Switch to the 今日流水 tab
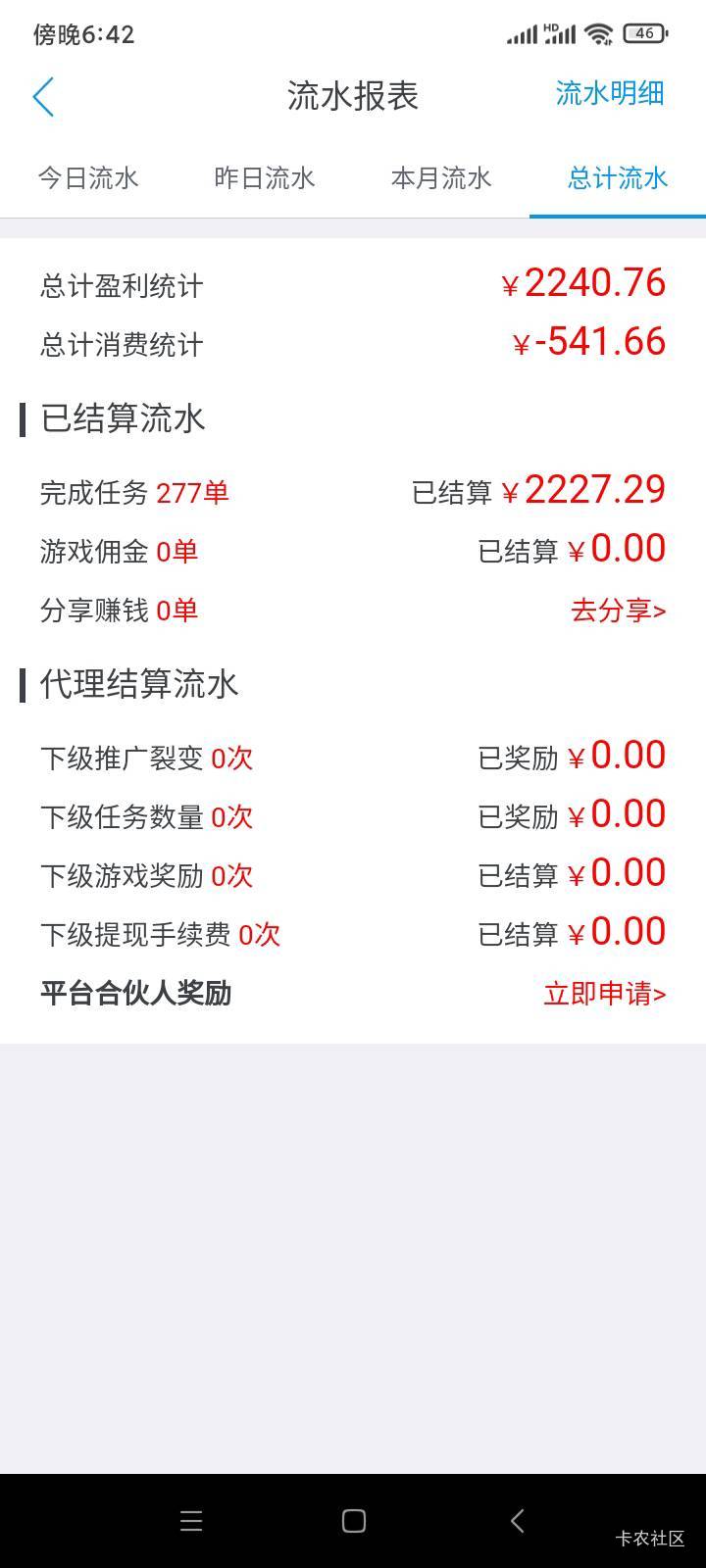This screenshot has width=706, height=1568. pyautogui.click(x=88, y=178)
